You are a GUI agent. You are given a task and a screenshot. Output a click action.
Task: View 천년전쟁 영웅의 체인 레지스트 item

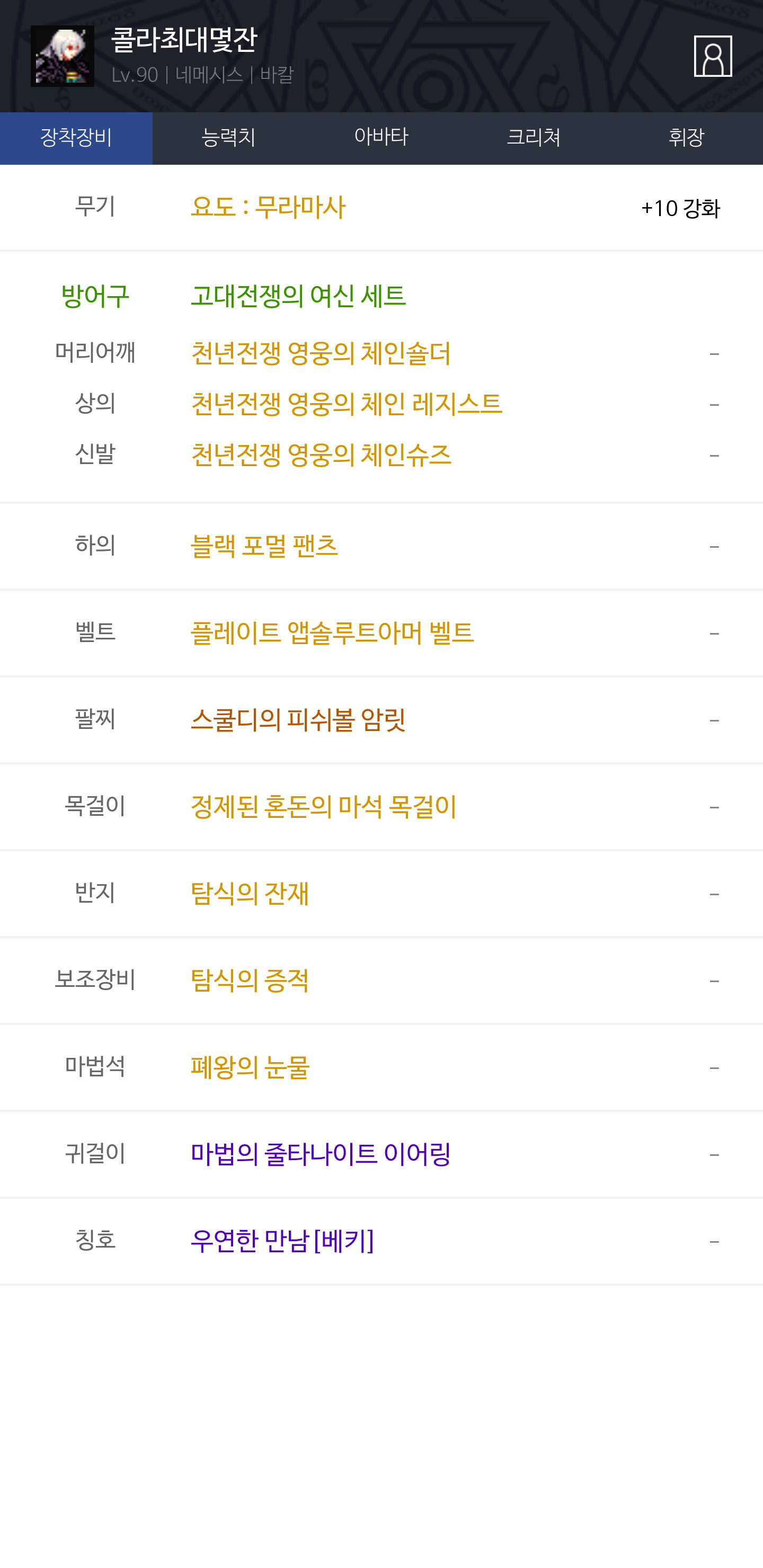point(346,404)
